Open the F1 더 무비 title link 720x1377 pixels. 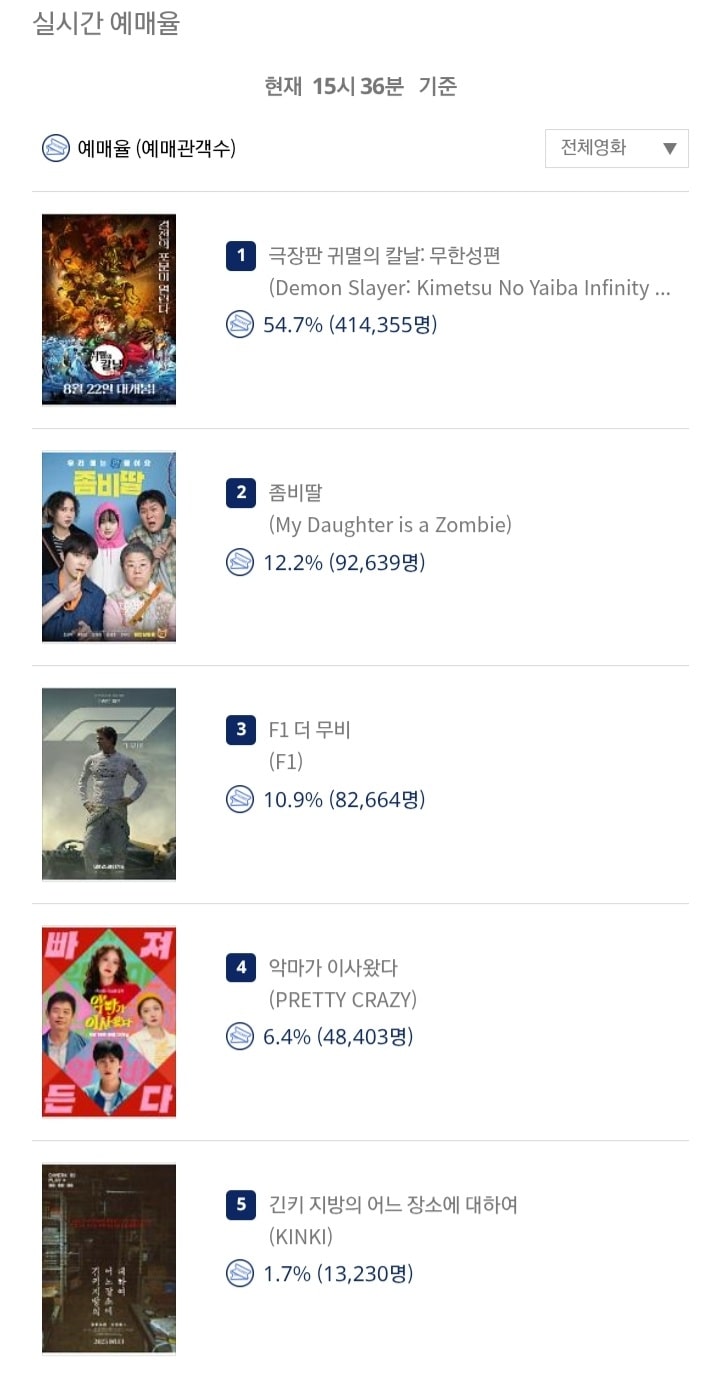click(x=310, y=730)
